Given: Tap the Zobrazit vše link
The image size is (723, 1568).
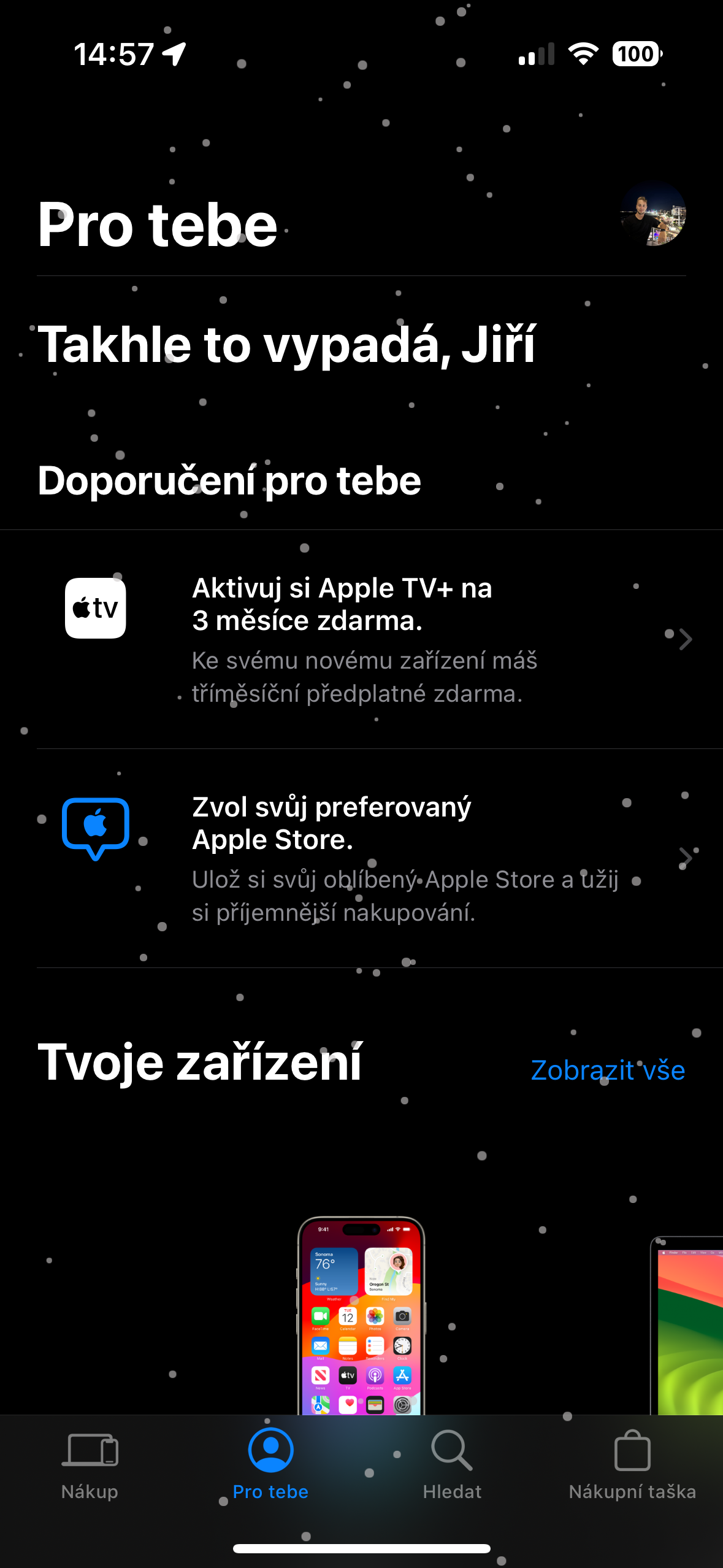Looking at the screenshot, I should click(607, 1070).
